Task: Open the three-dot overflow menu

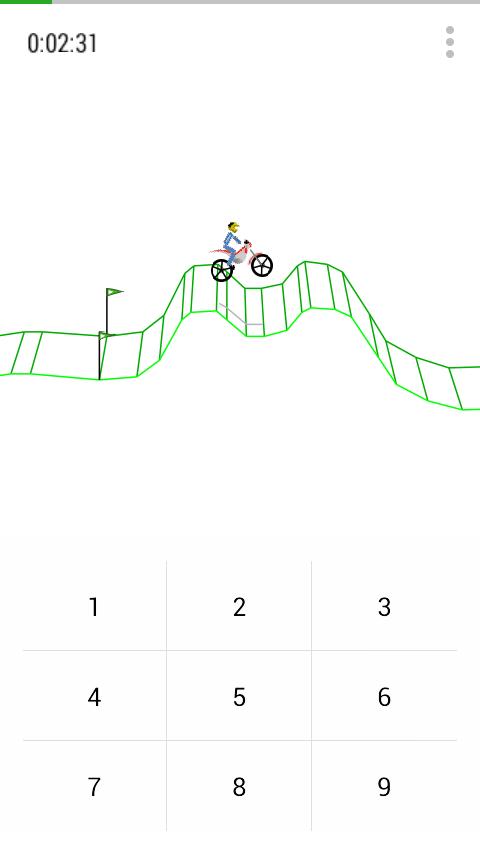Action: 449,42
